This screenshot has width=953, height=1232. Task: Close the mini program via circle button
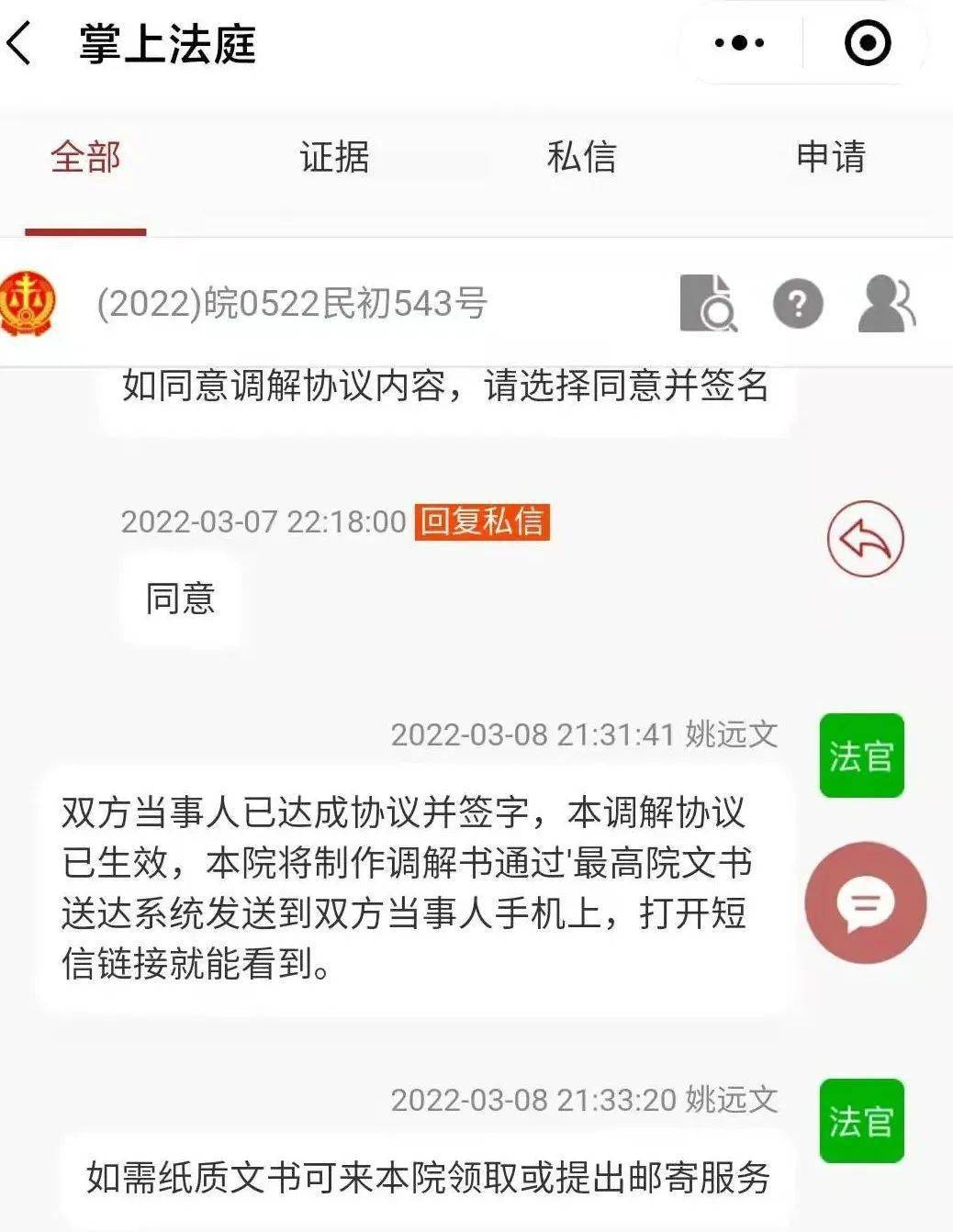[867, 43]
